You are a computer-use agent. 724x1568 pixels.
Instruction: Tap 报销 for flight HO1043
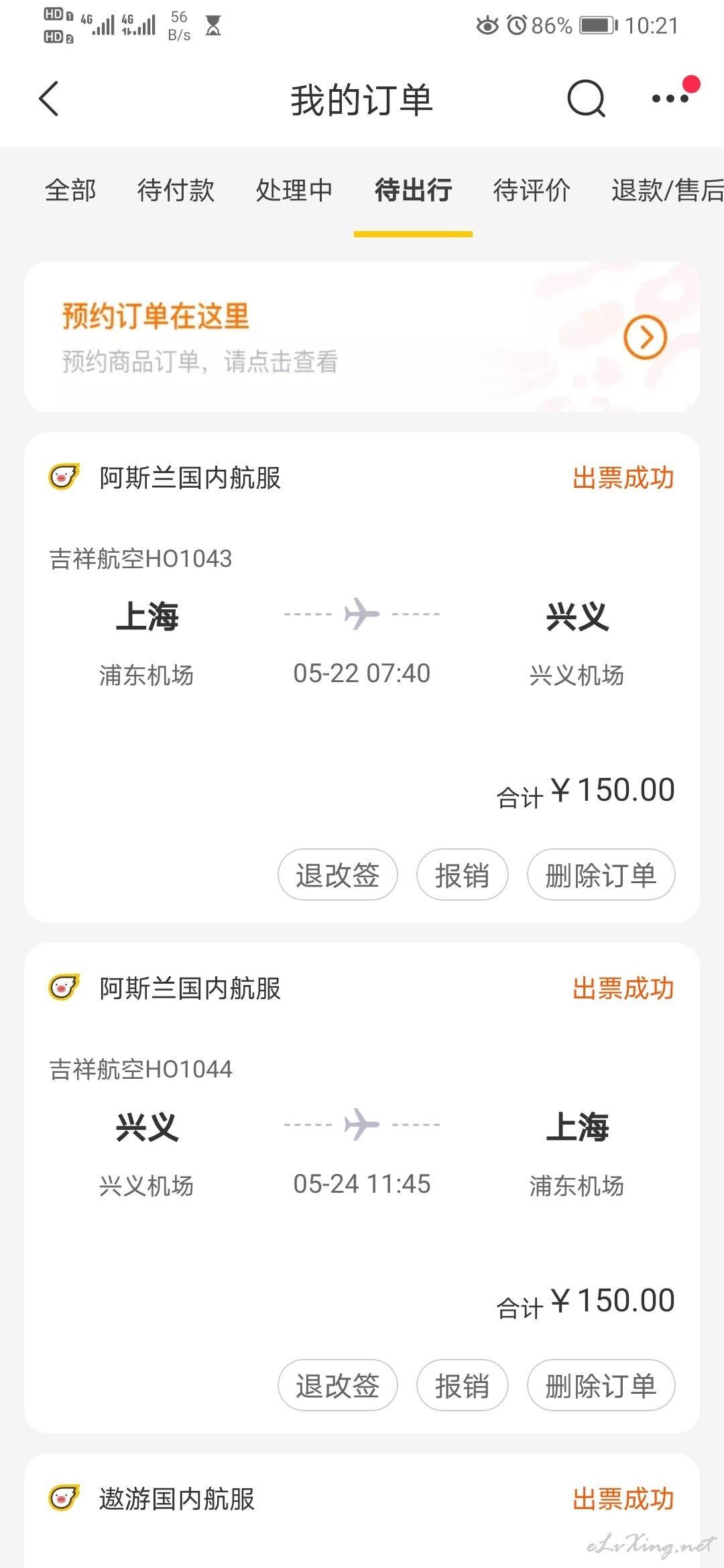click(x=463, y=874)
